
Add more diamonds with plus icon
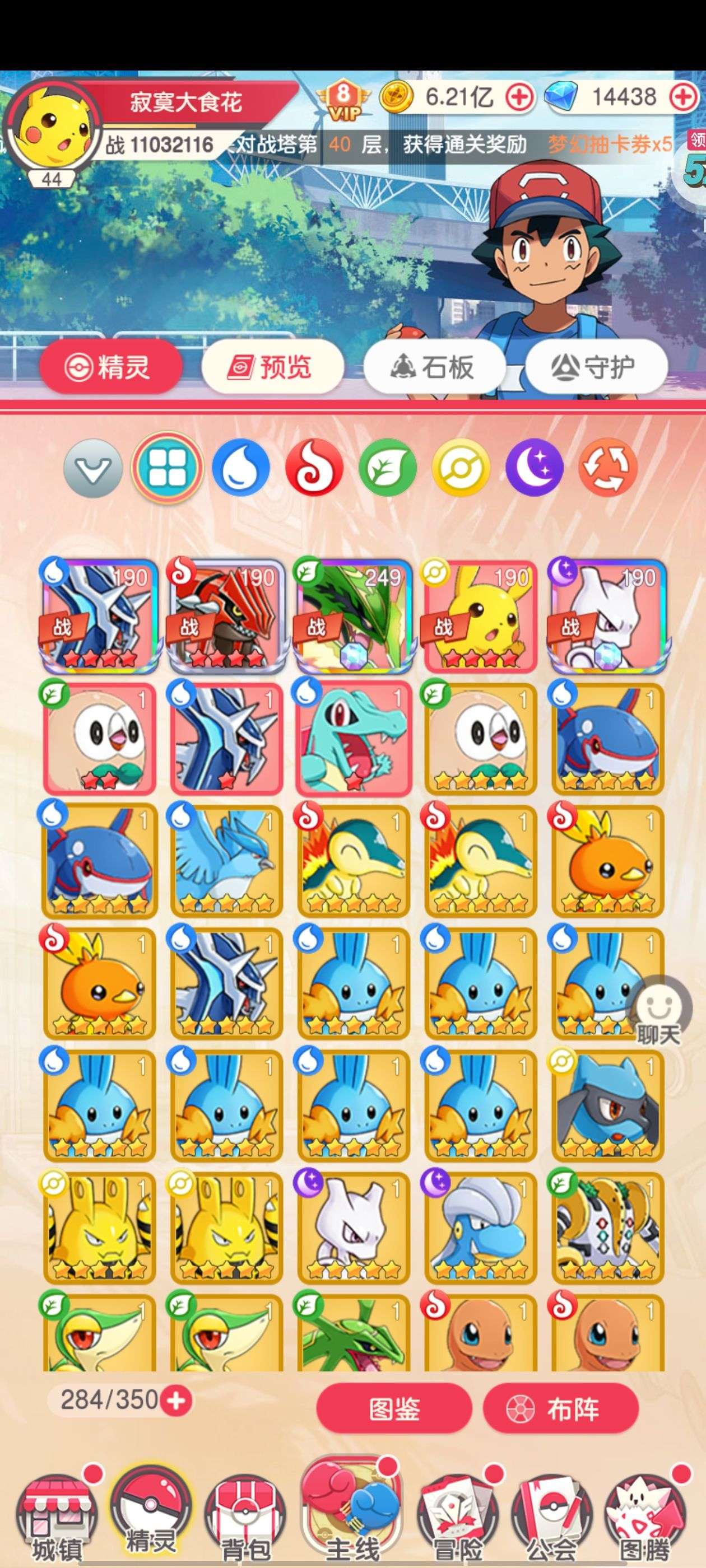[684, 97]
